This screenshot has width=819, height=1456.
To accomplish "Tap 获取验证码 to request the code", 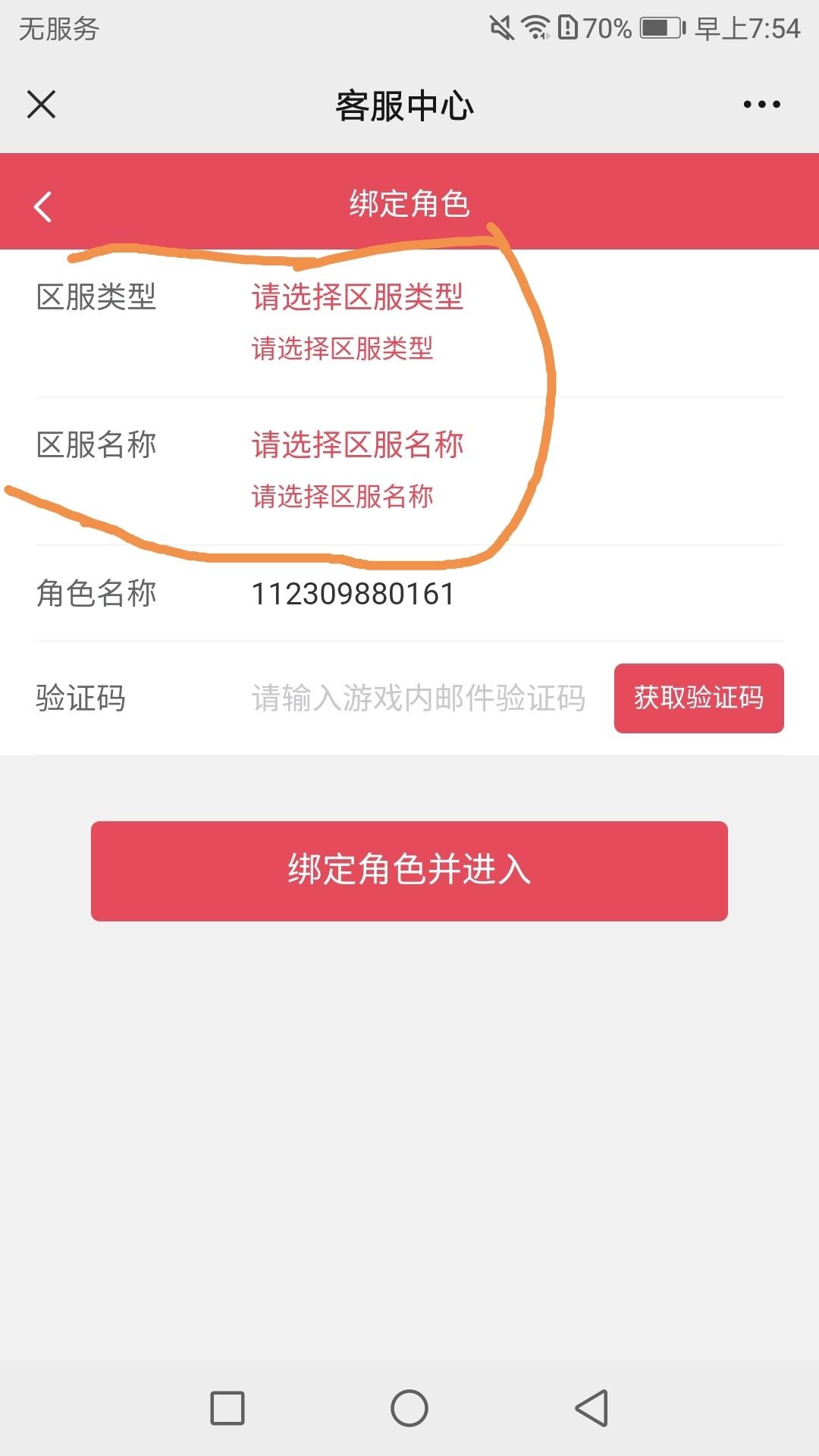I will [x=698, y=698].
